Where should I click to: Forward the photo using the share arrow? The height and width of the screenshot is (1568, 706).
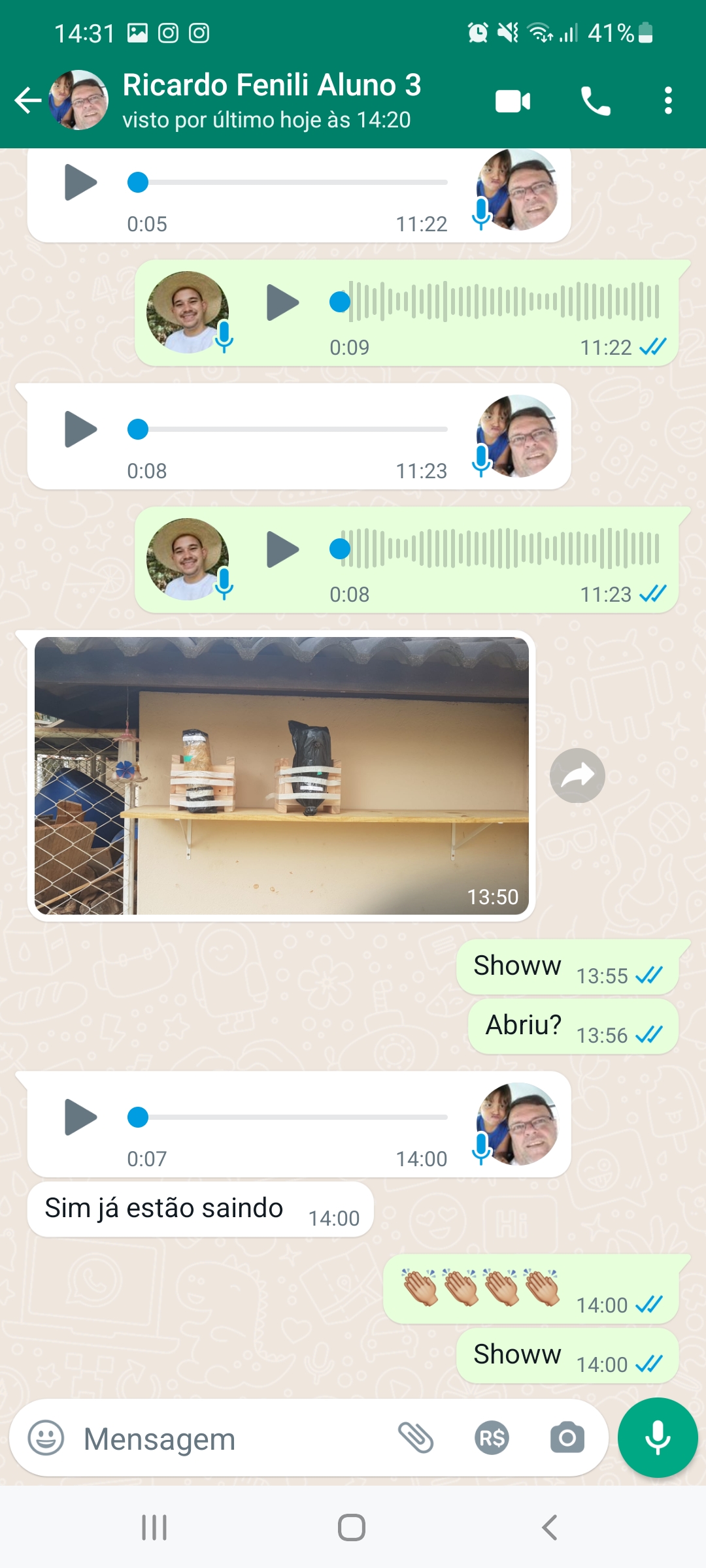click(577, 776)
